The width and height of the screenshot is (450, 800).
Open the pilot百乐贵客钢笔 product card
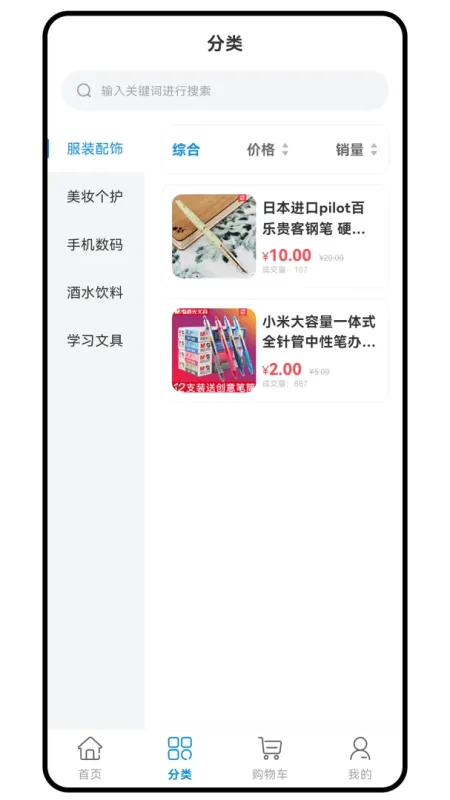point(276,236)
